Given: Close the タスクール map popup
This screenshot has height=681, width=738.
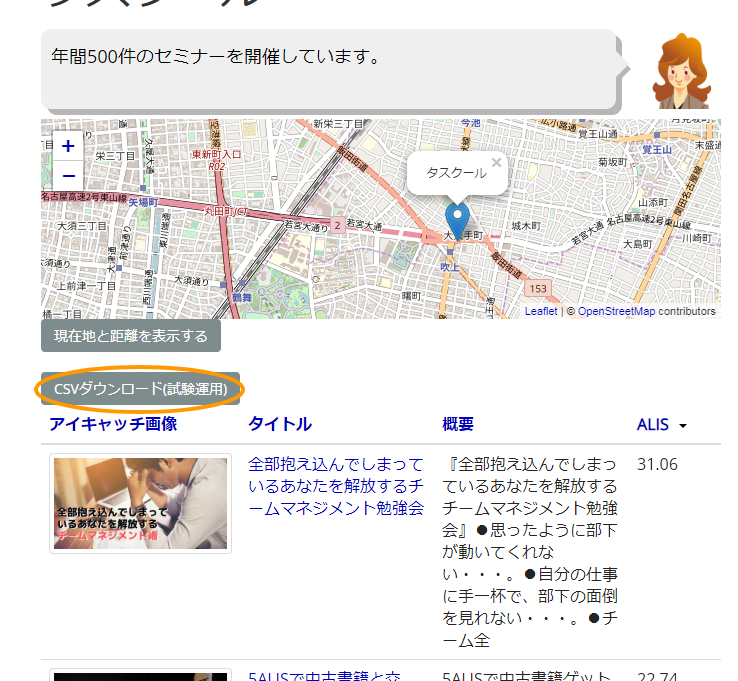Looking at the screenshot, I should [x=496, y=162].
